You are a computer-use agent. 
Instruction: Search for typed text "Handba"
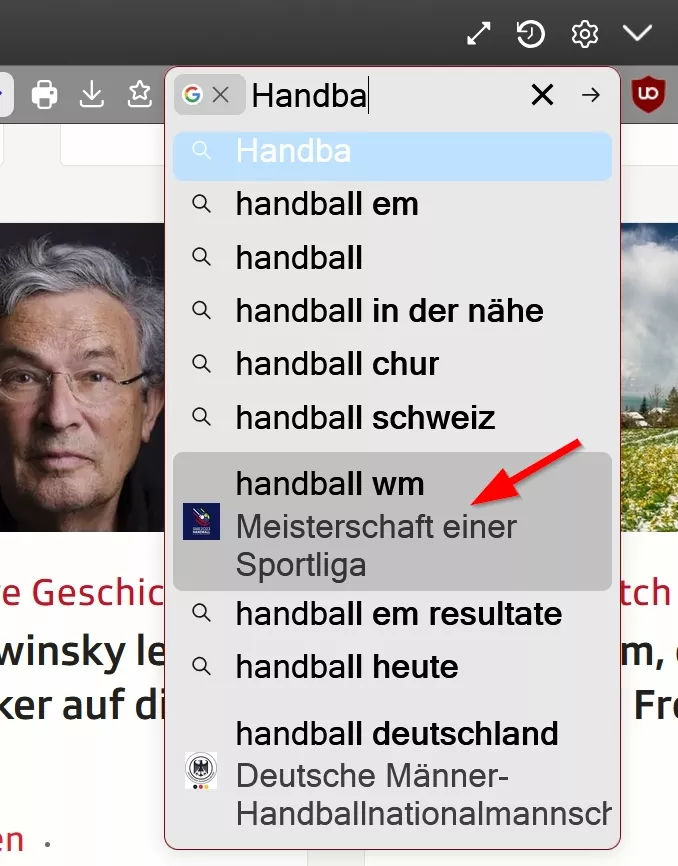click(392, 152)
